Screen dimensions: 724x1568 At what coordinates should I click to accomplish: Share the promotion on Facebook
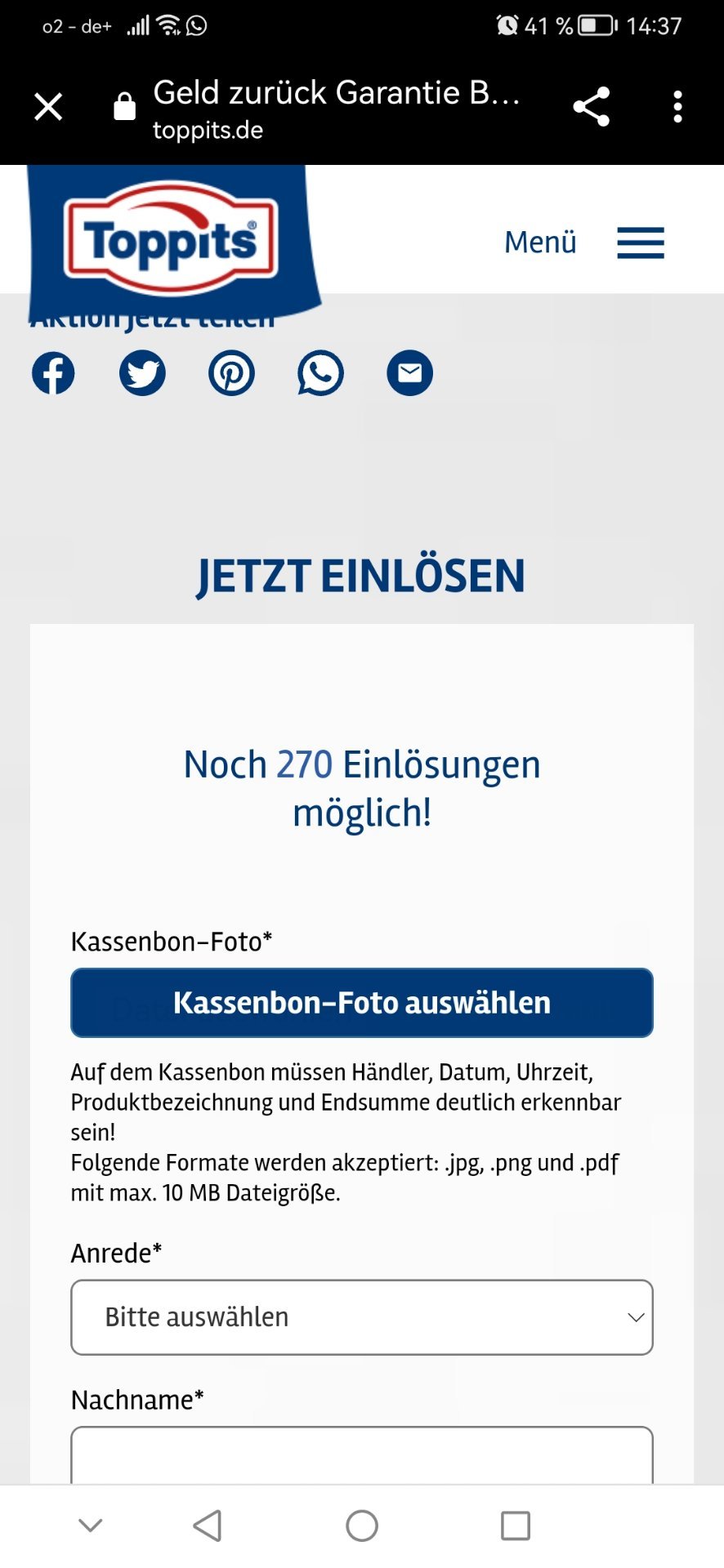click(x=53, y=373)
